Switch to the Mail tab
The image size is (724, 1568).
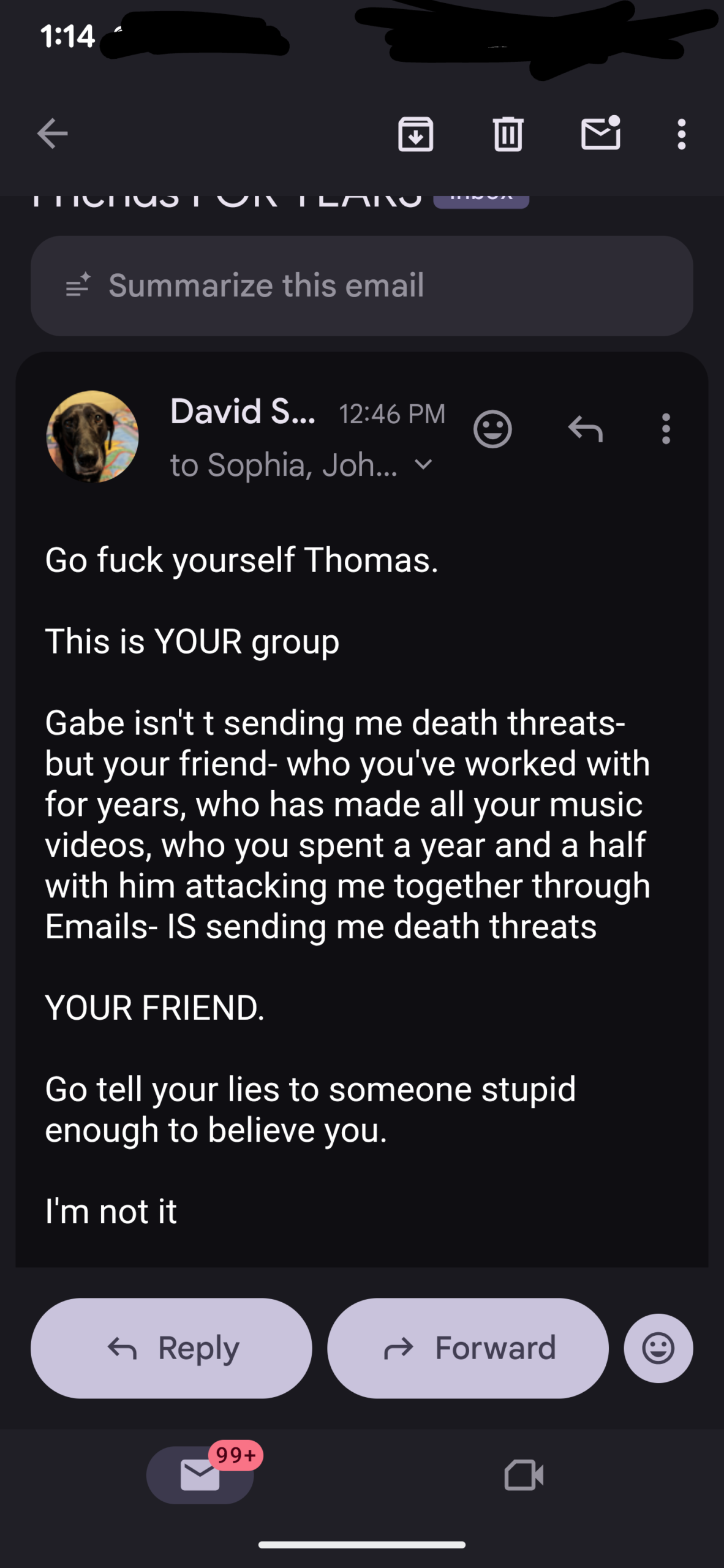coord(200,1475)
